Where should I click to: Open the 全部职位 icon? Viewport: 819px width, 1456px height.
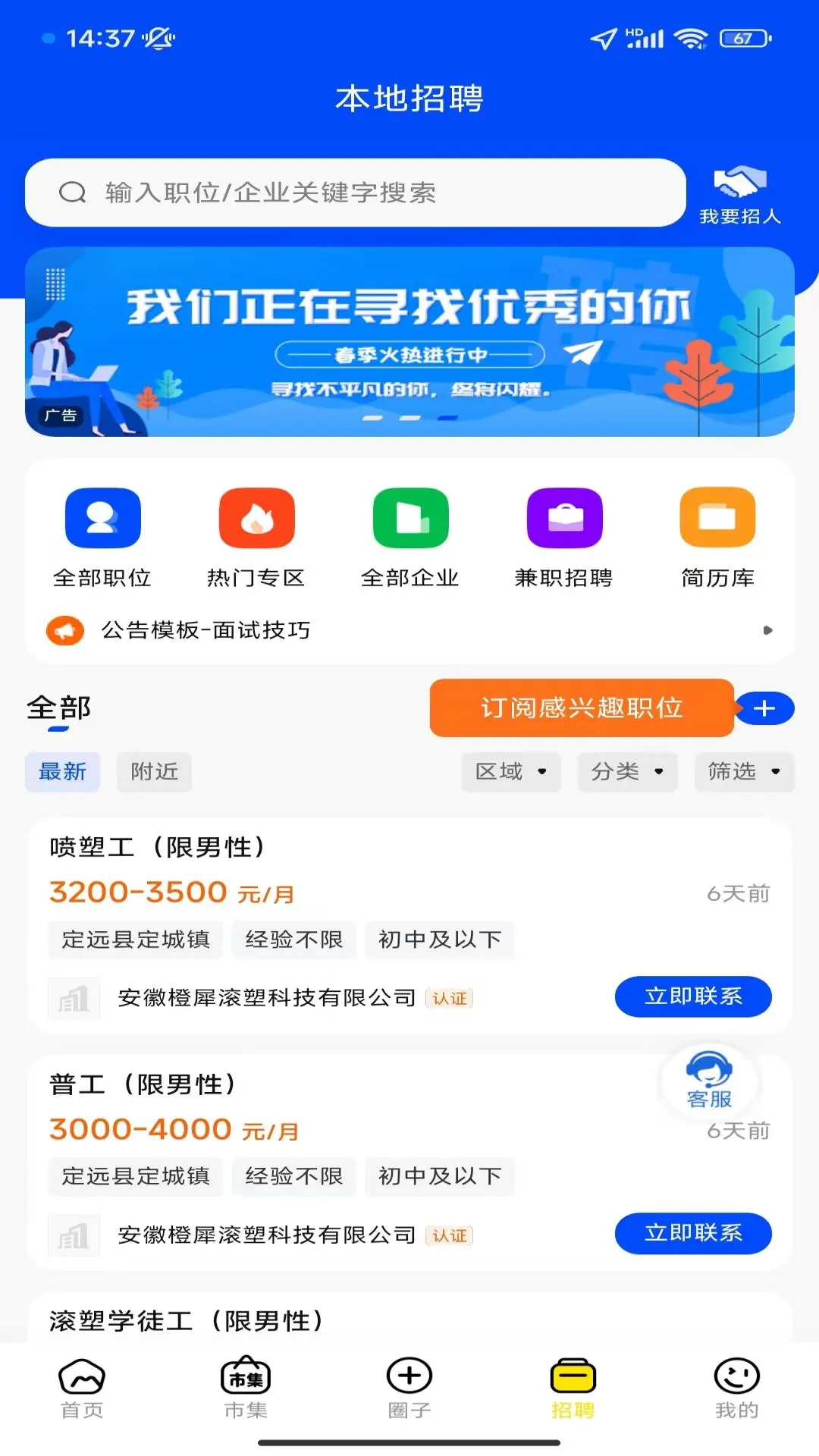point(102,517)
